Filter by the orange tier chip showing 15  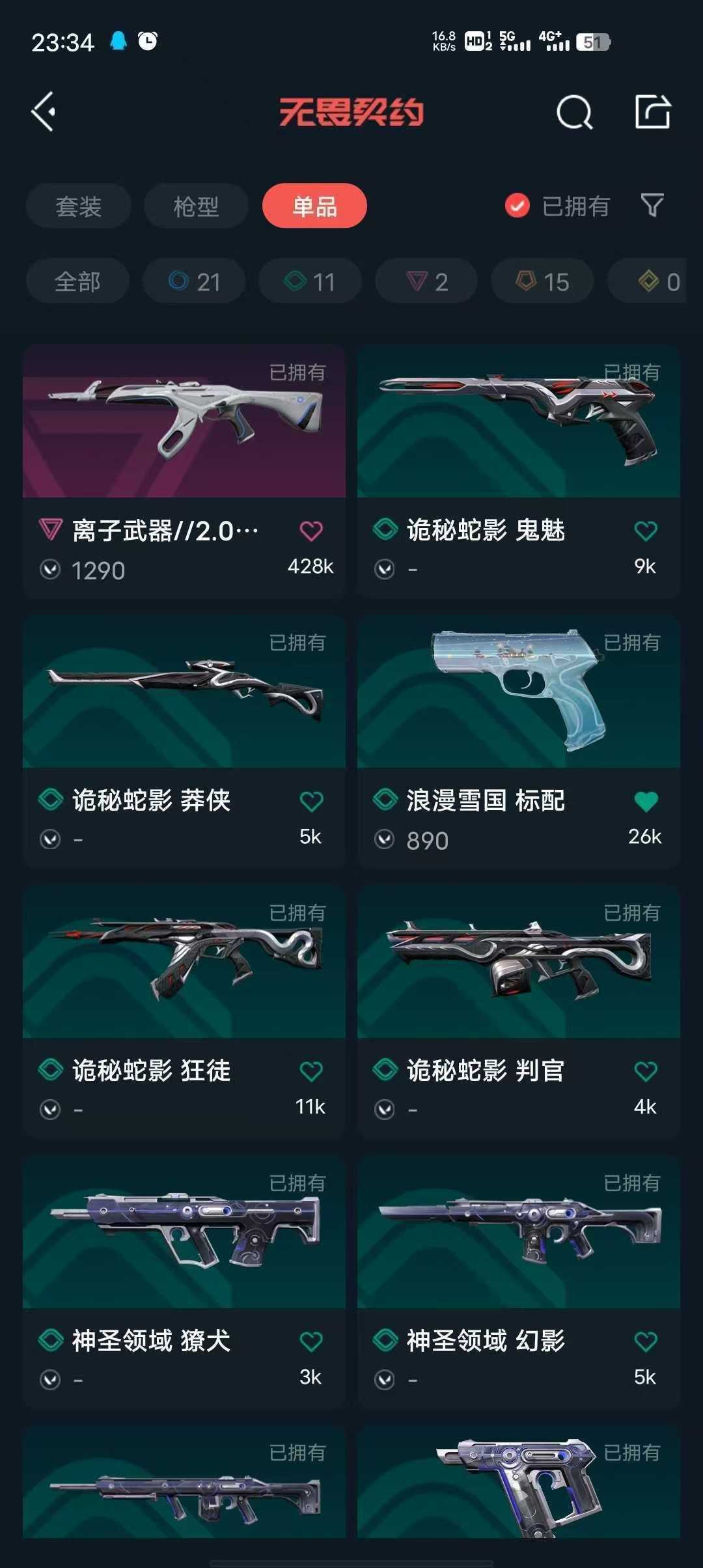point(542,281)
